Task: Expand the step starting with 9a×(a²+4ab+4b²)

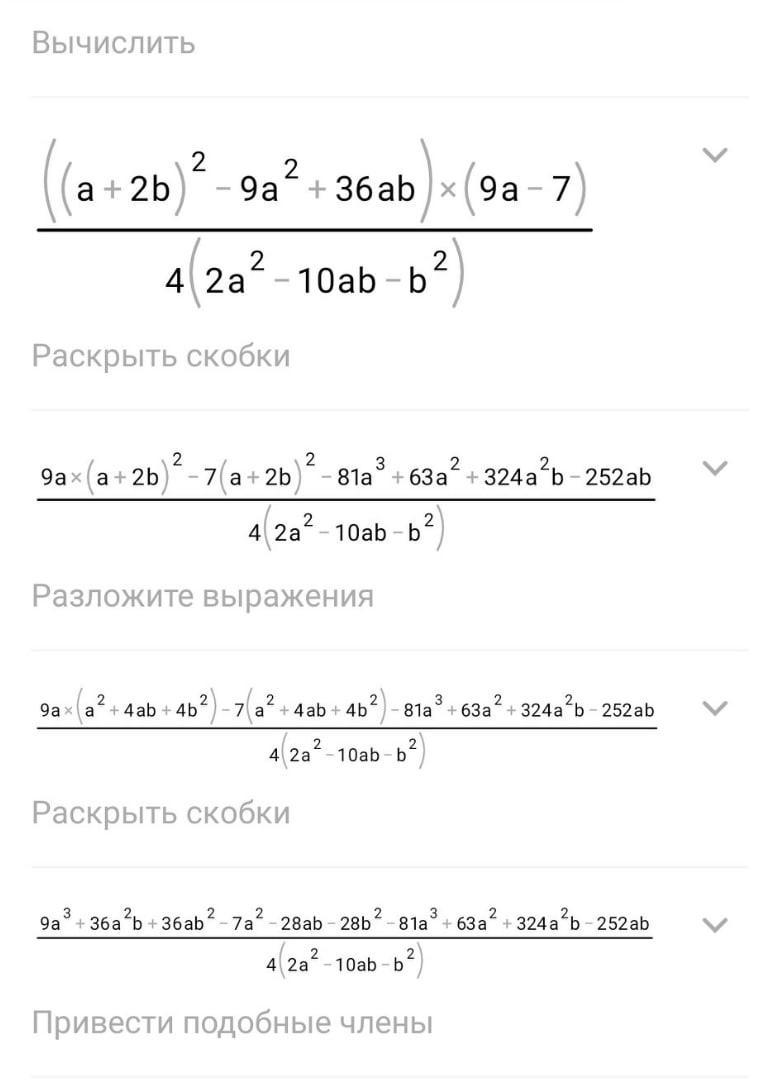Action: tap(714, 708)
